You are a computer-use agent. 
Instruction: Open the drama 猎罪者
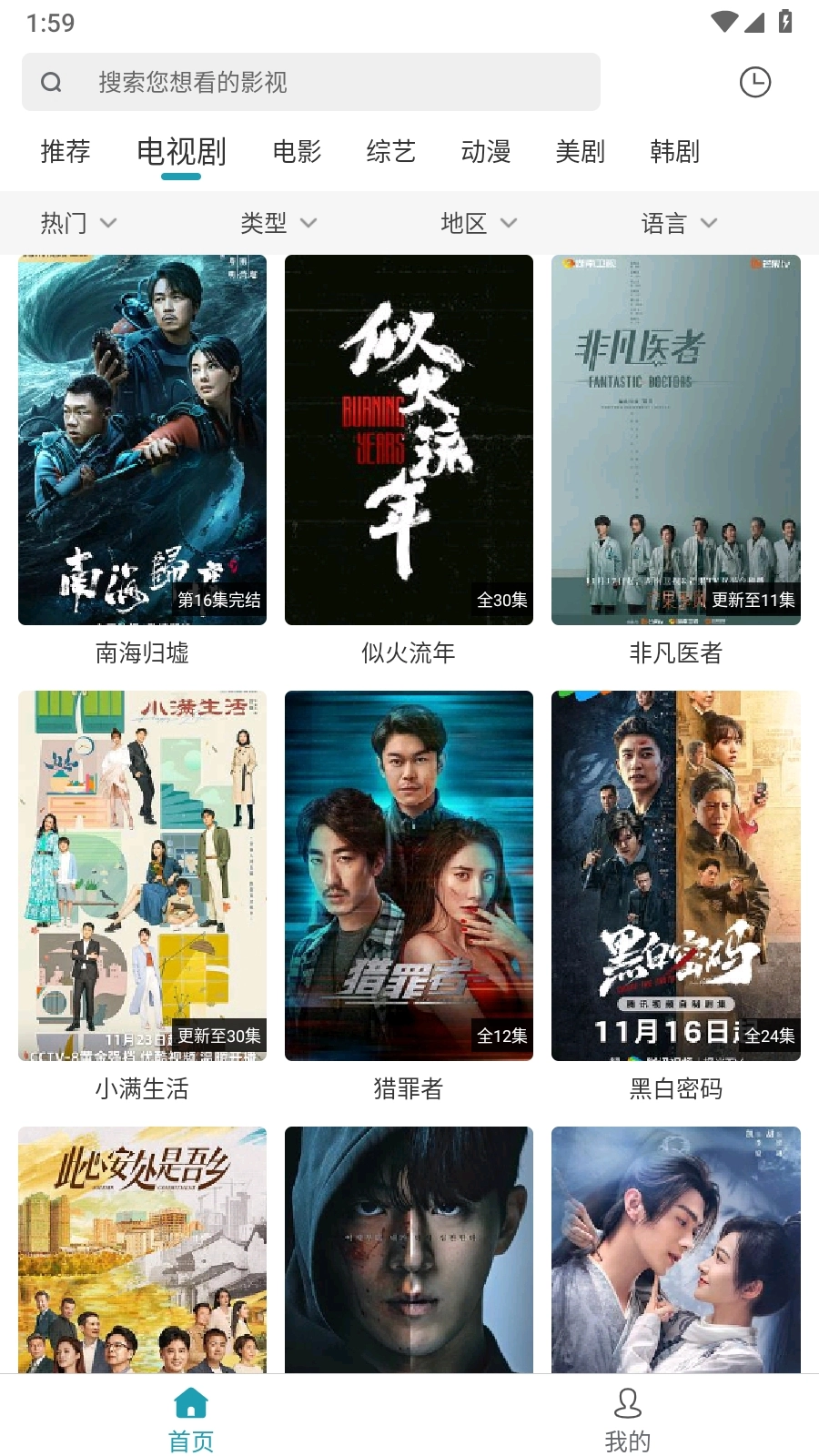pyautogui.click(x=409, y=875)
